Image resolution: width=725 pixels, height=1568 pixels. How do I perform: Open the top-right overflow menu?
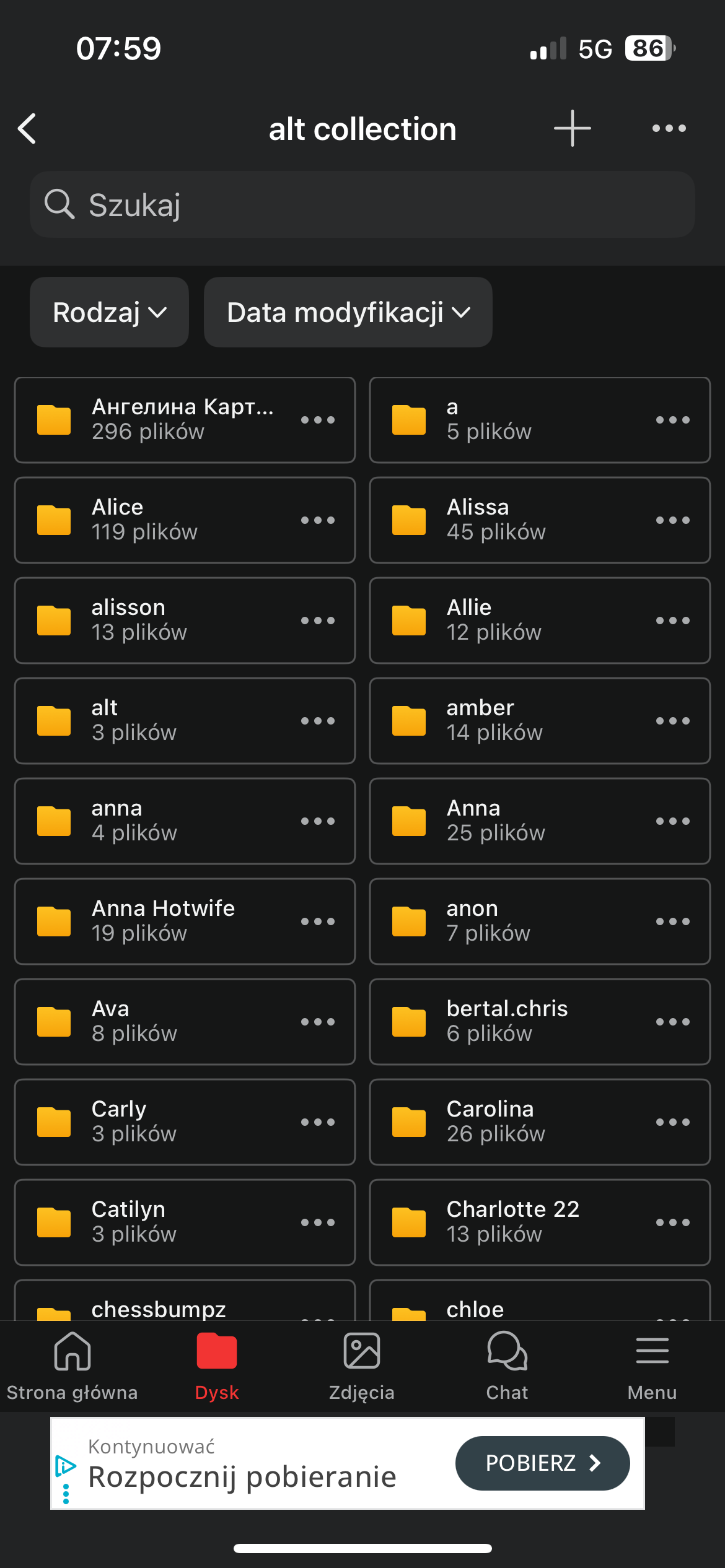(669, 128)
